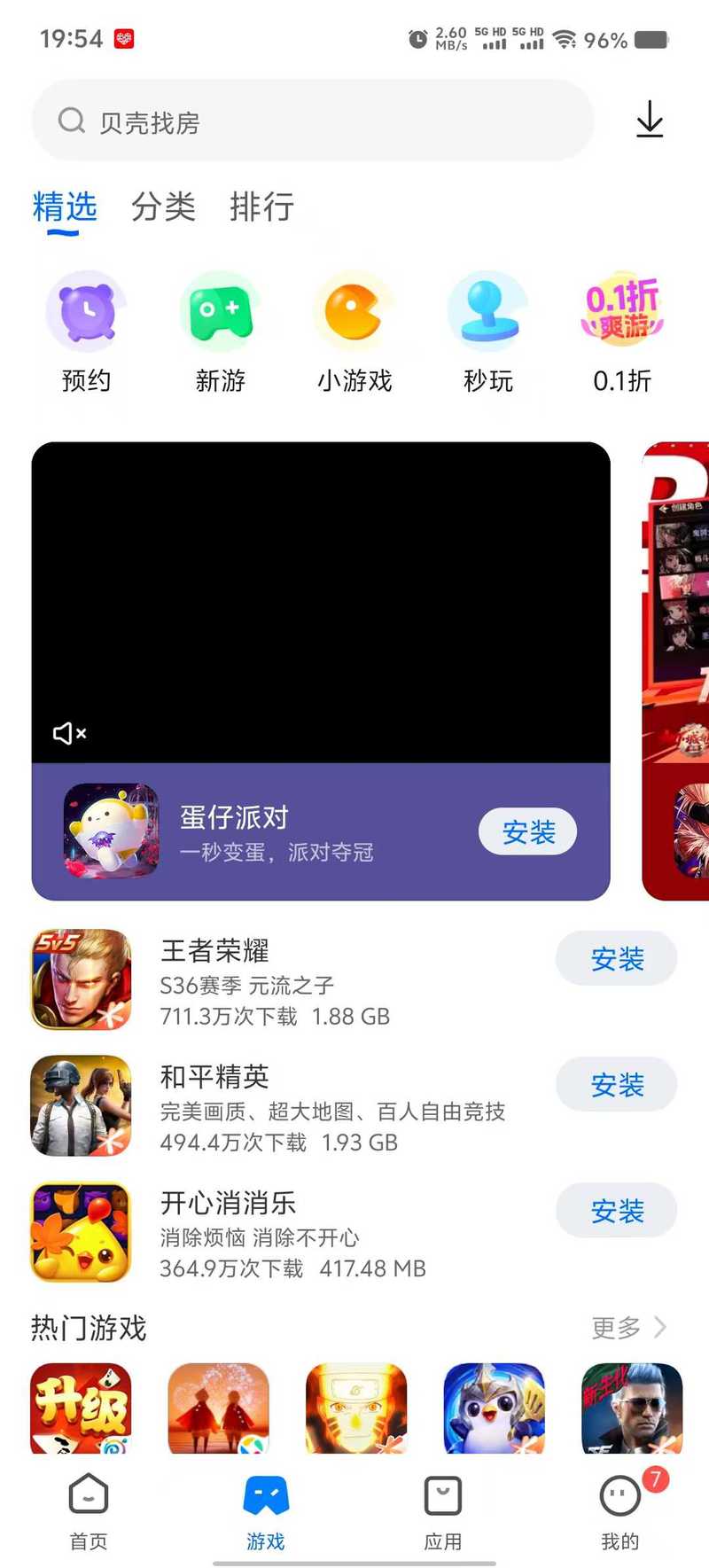Open the search box showing 贝壳找房

point(312,121)
